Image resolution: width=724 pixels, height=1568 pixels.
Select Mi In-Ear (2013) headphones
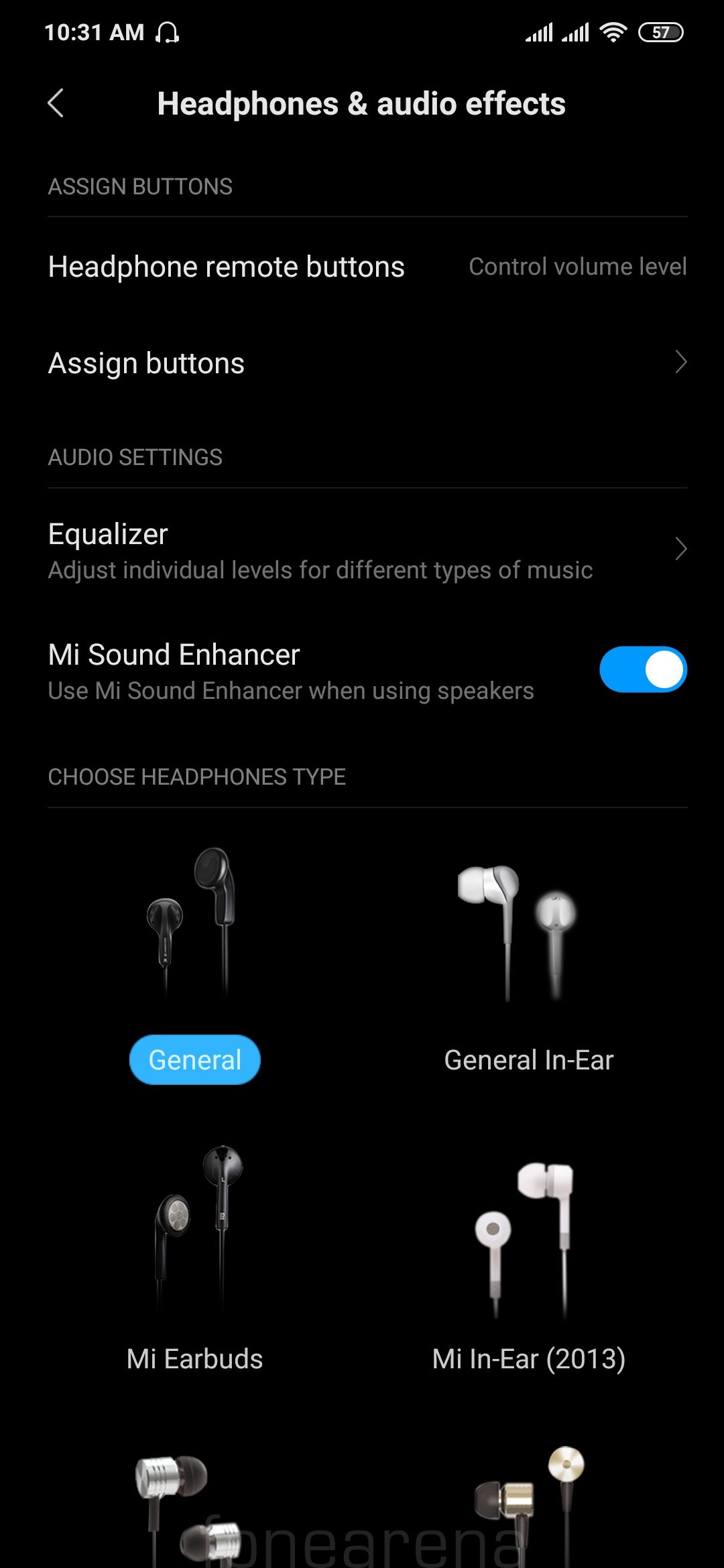coord(528,1358)
